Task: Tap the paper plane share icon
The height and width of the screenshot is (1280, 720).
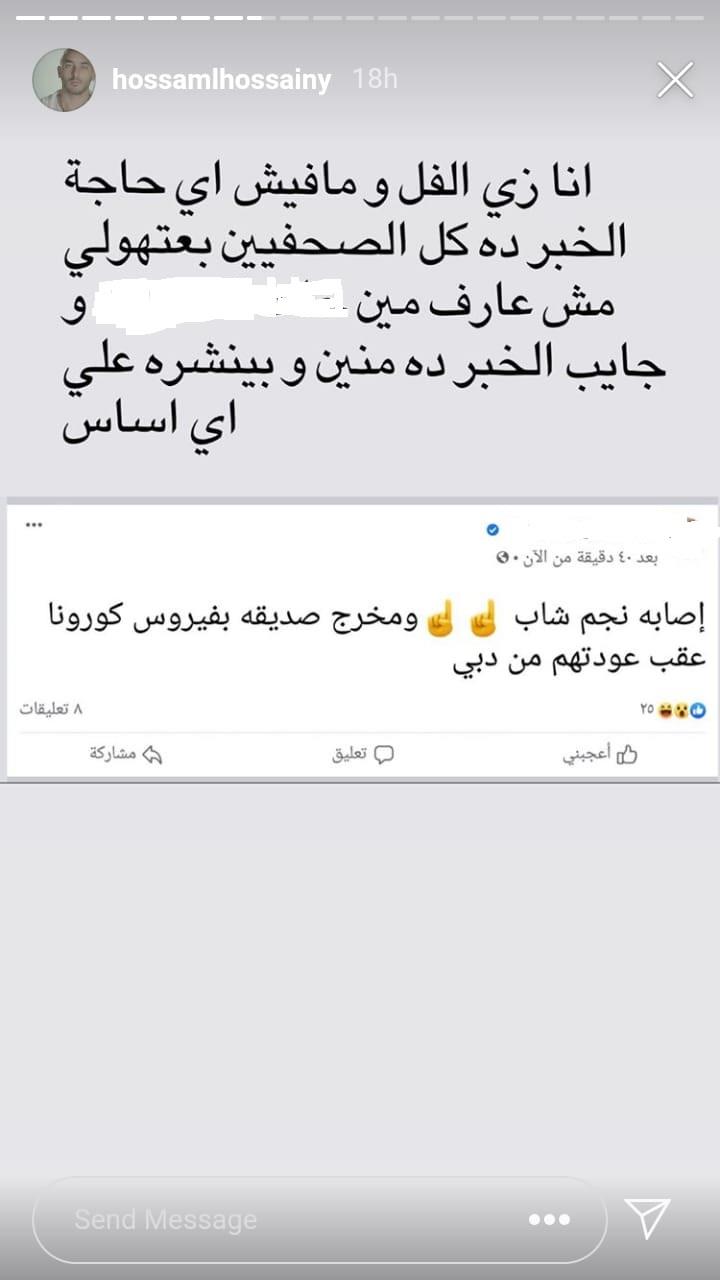Action: coord(648,1219)
